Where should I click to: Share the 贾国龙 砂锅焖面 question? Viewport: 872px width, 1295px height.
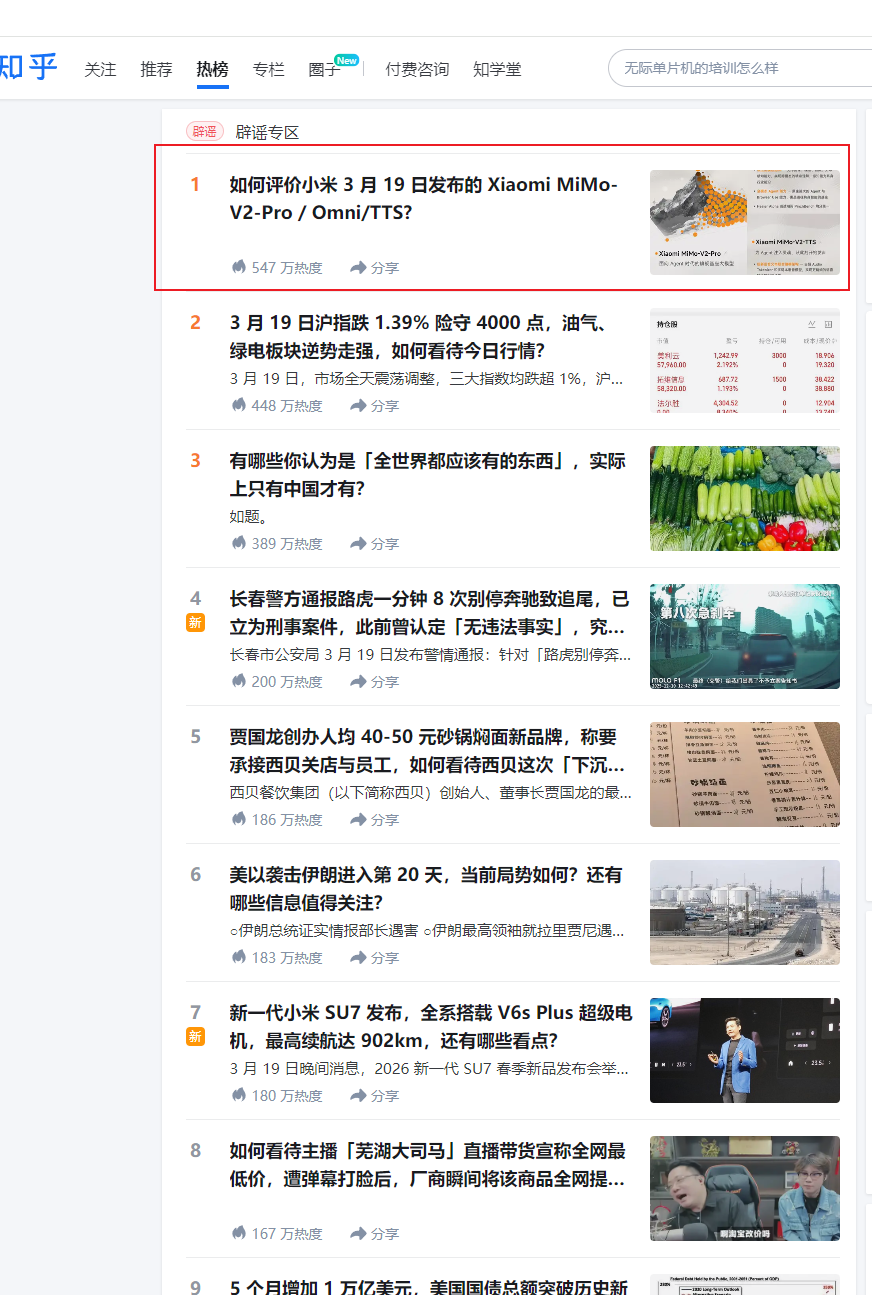tap(375, 819)
